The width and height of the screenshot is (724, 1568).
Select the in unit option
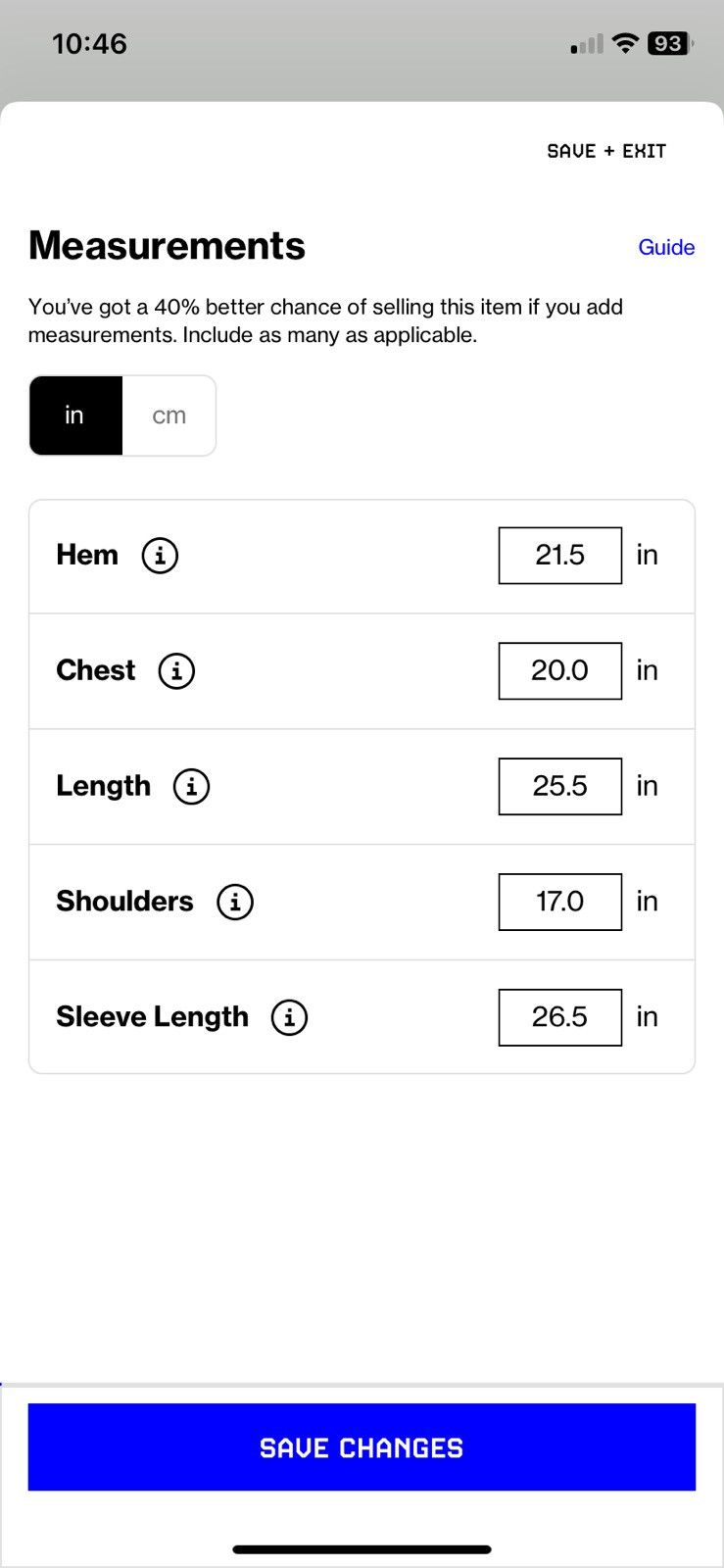75,416
